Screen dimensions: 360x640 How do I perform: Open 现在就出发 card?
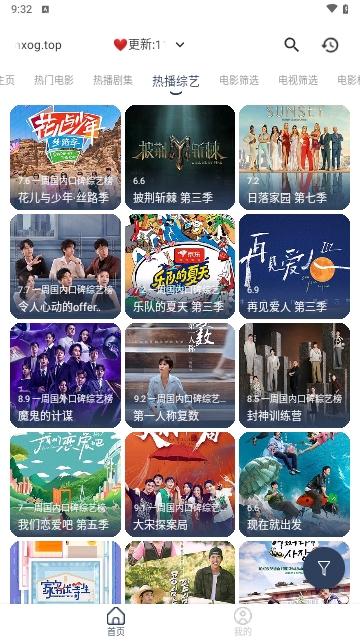[295, 484]
